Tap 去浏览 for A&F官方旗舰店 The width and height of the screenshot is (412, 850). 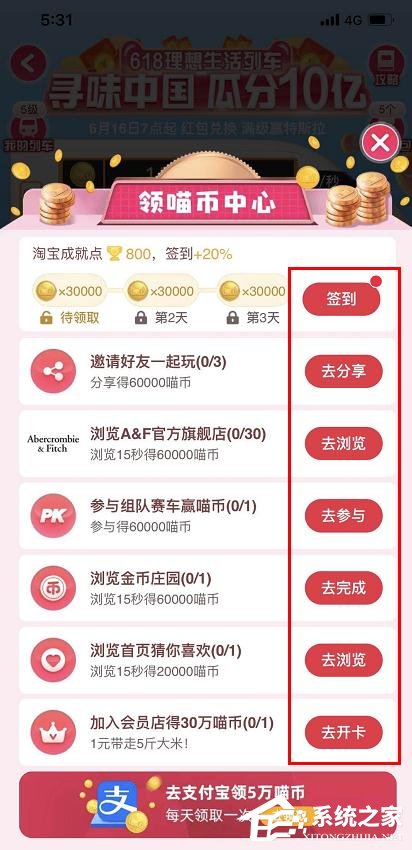click(344, 443)
